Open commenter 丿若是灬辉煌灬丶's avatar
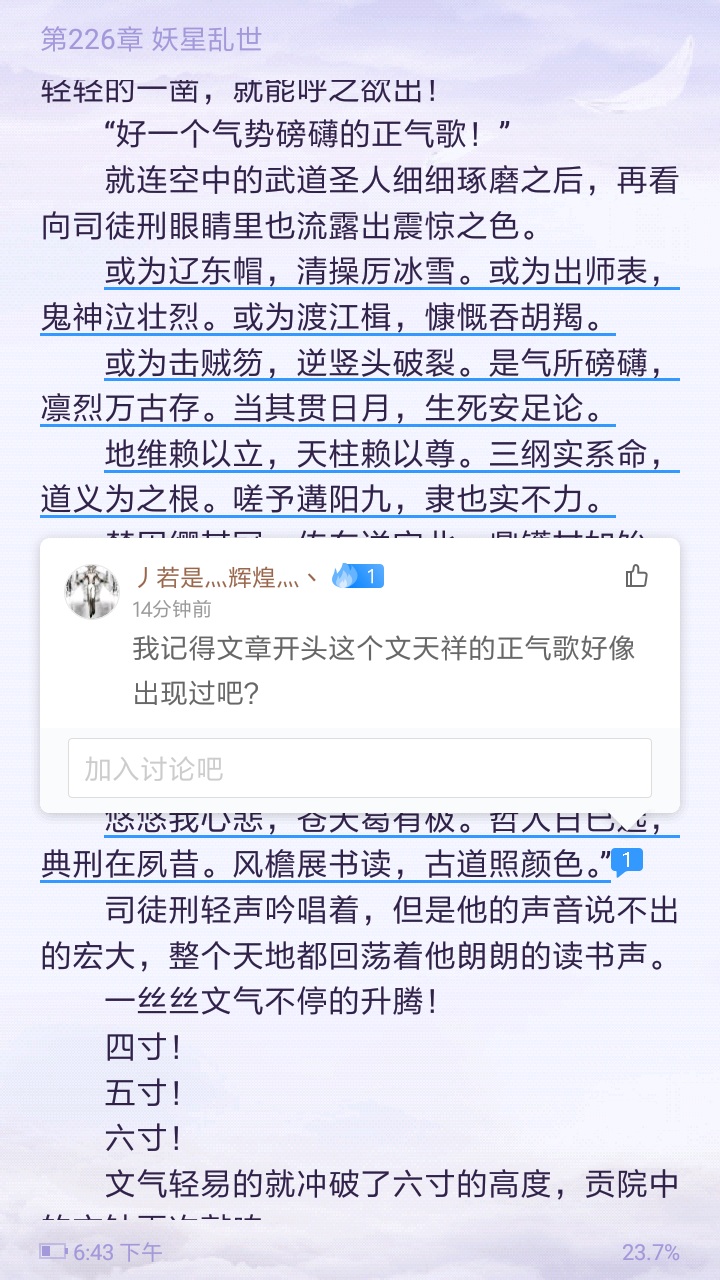Screen dimensions: 720x1280 click(x=92, y=591)
